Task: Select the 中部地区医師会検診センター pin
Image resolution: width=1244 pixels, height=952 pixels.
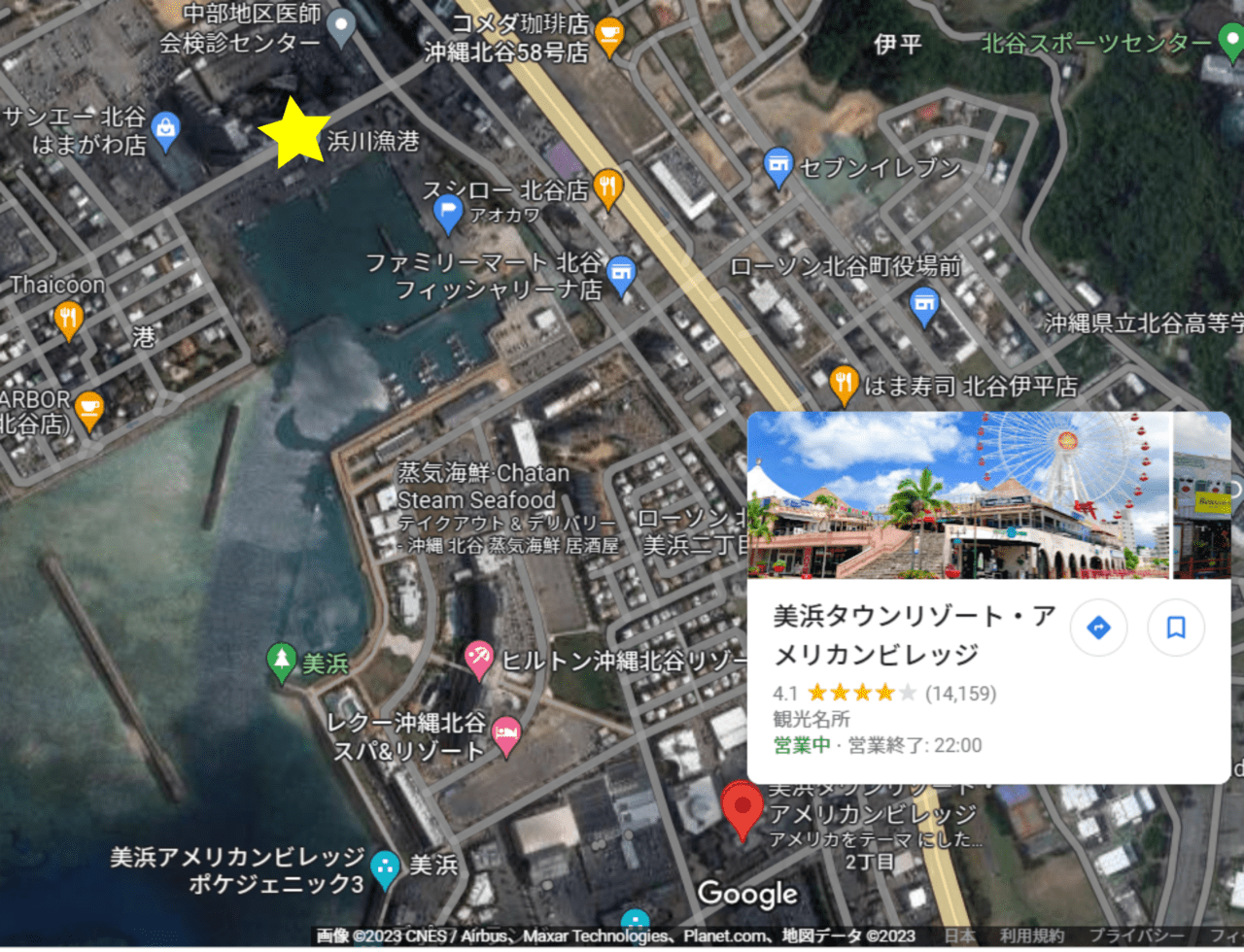Action: tap(340, 27)
